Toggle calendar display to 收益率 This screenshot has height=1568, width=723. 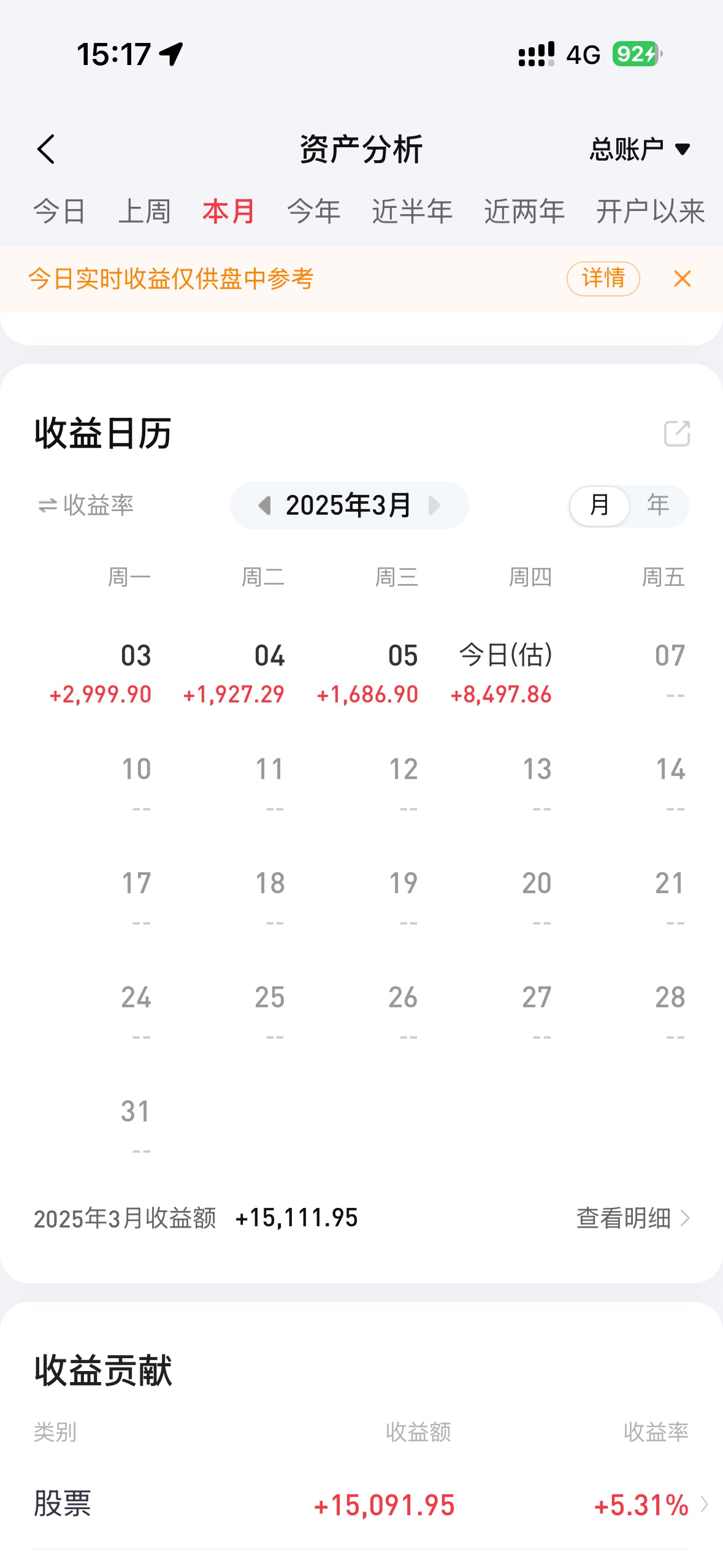(86, 505)
